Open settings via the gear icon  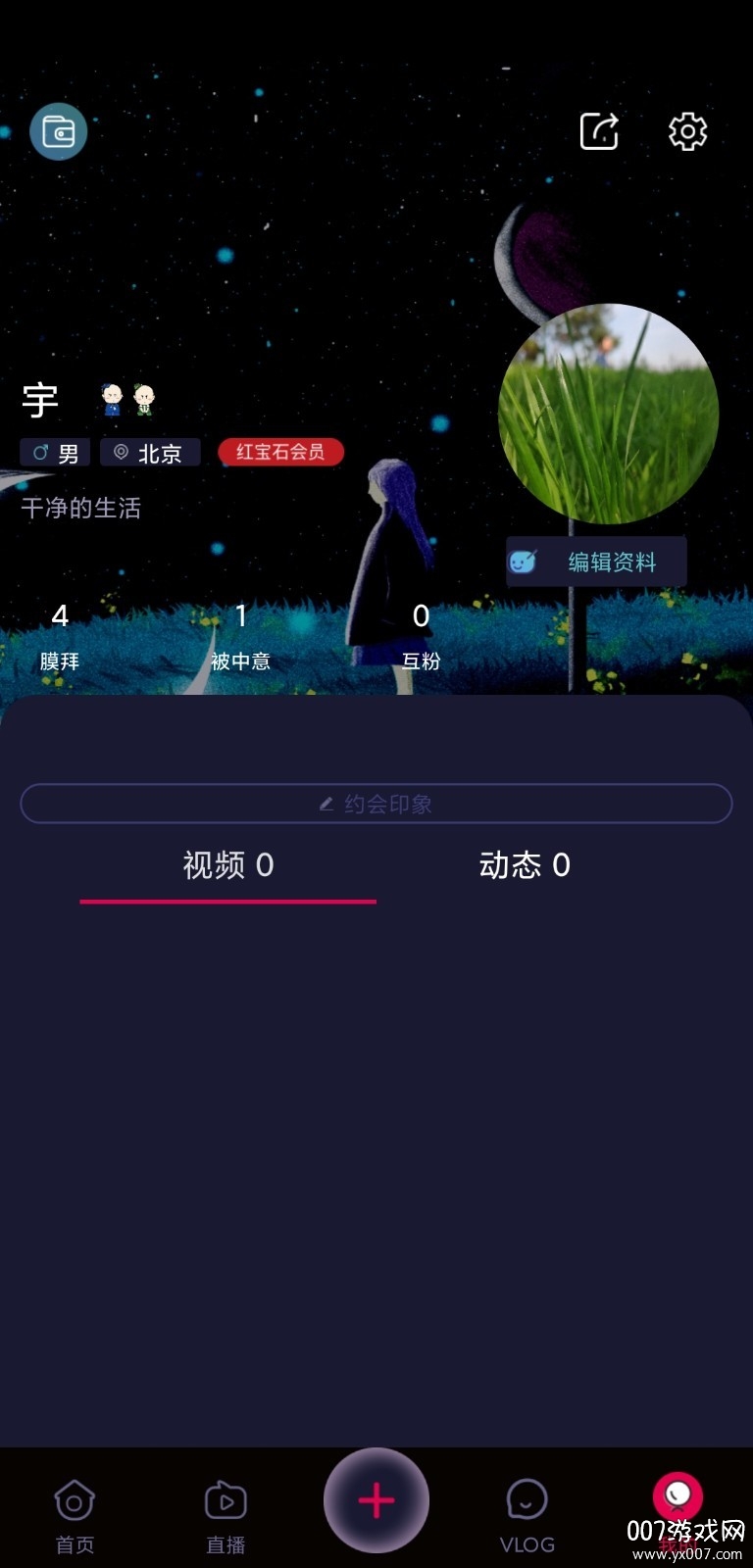[686, 131]
